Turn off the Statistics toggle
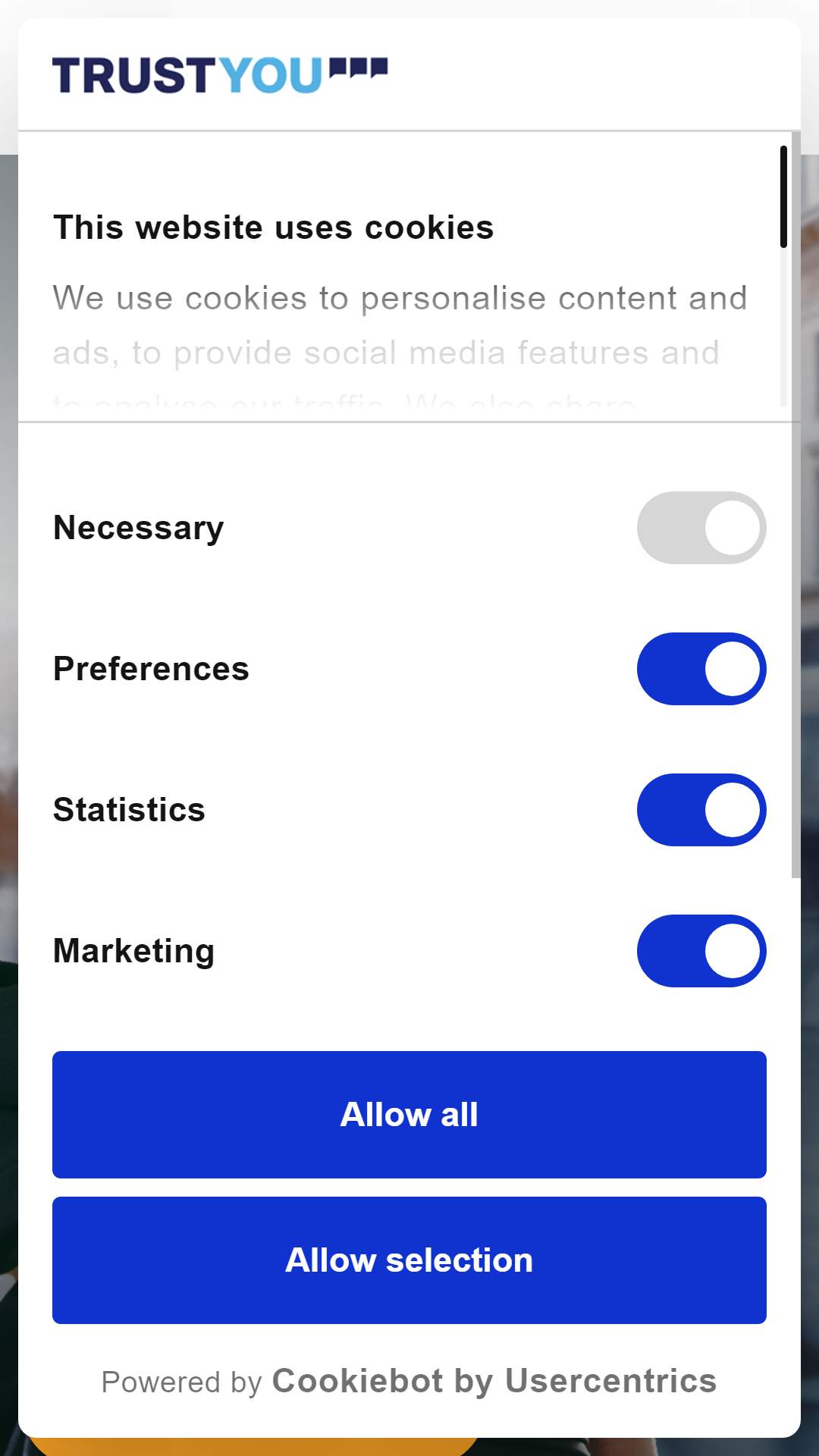This screenshot has width=819, height=1456. point(701,810)
